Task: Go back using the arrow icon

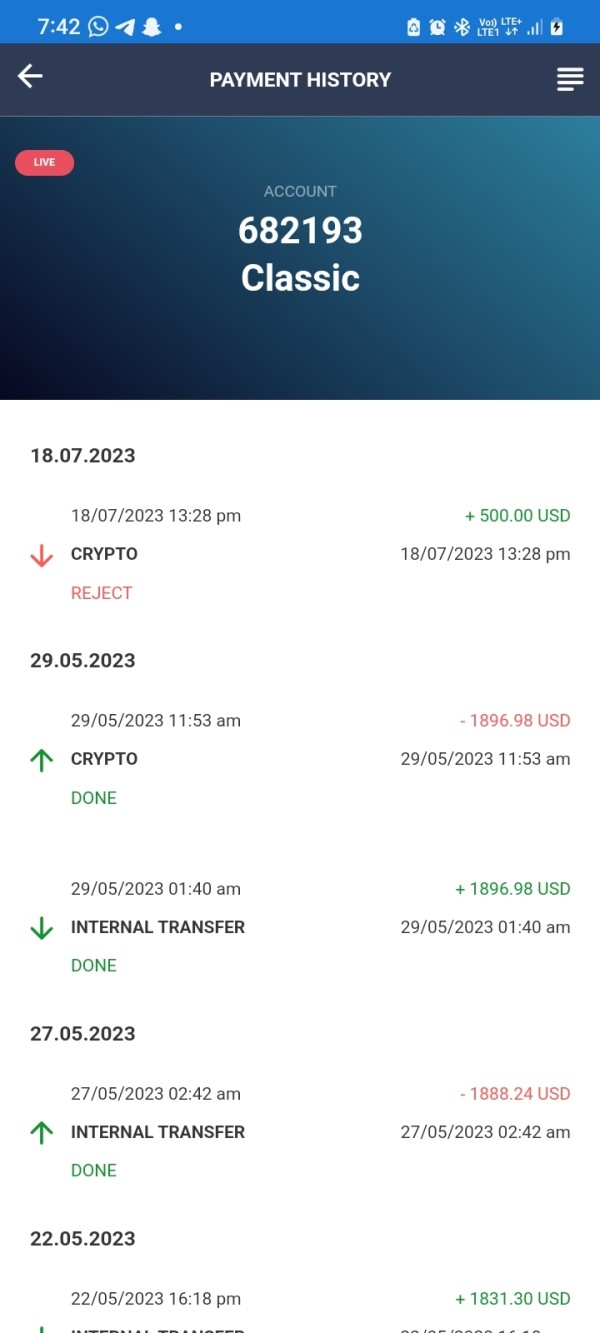Action: (x=31, y=77)
